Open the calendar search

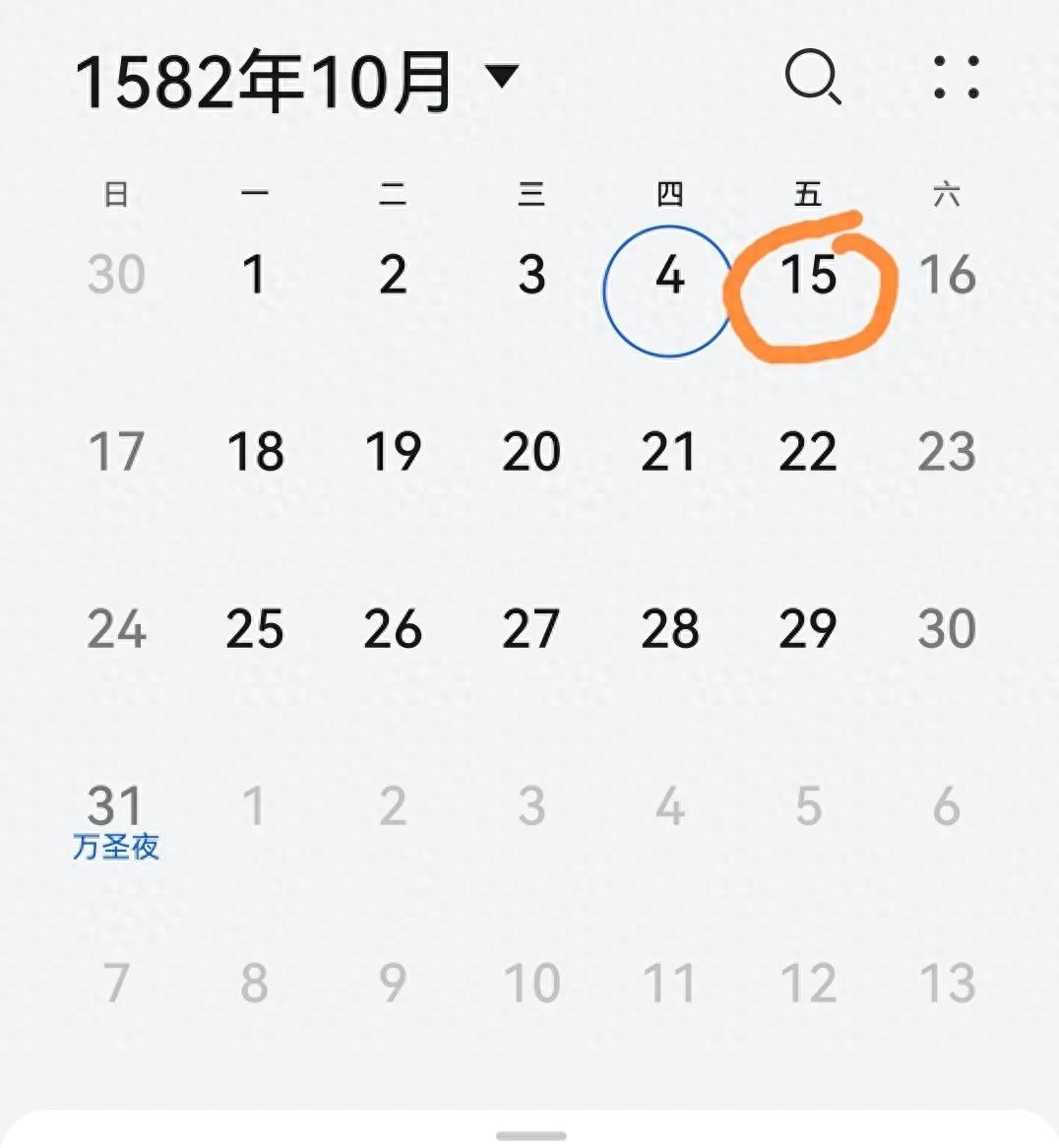point(813,77)
